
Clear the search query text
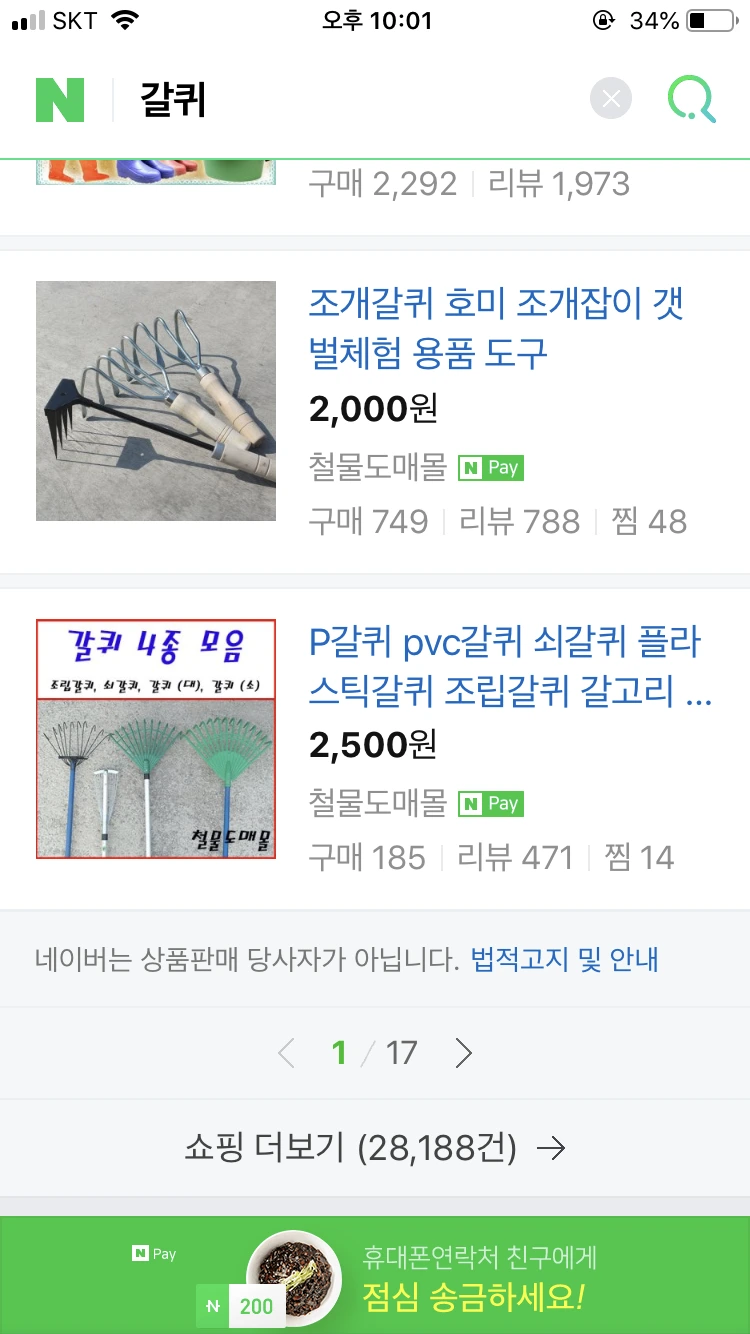(x=611, y=99)
